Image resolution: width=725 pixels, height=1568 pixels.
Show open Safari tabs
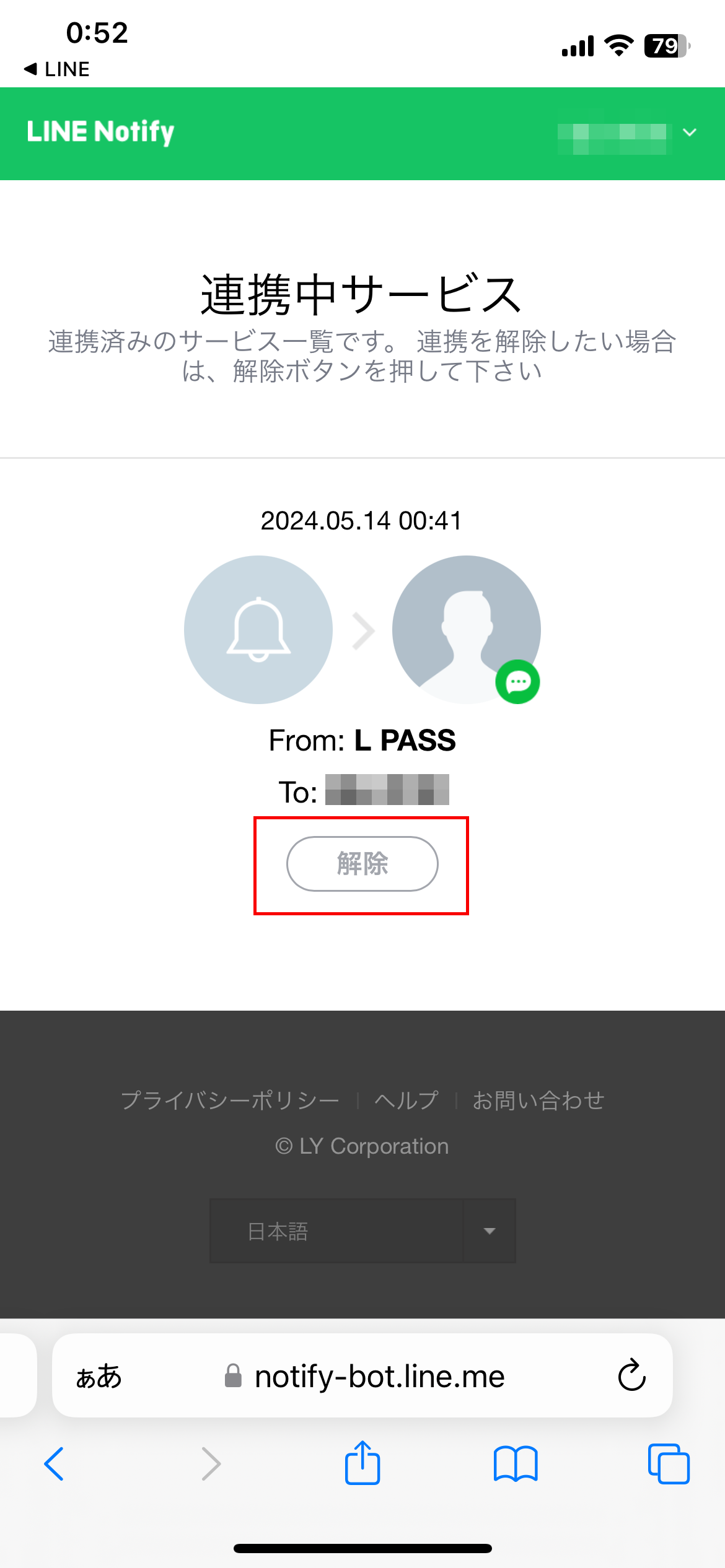pyautogui.click(x=669, y=1464)
